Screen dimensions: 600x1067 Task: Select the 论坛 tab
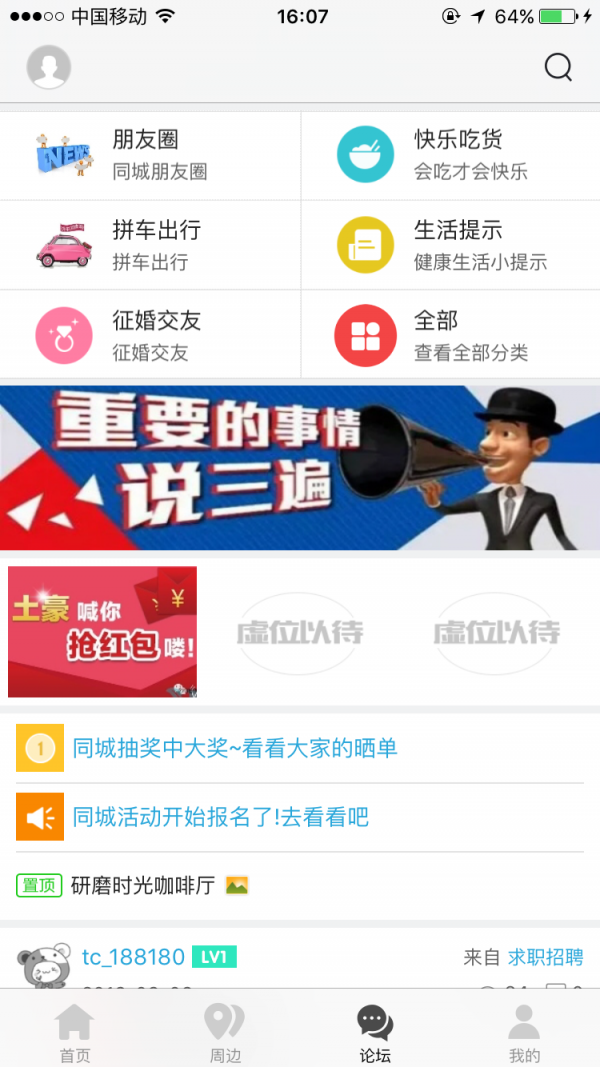[375, 1032]
